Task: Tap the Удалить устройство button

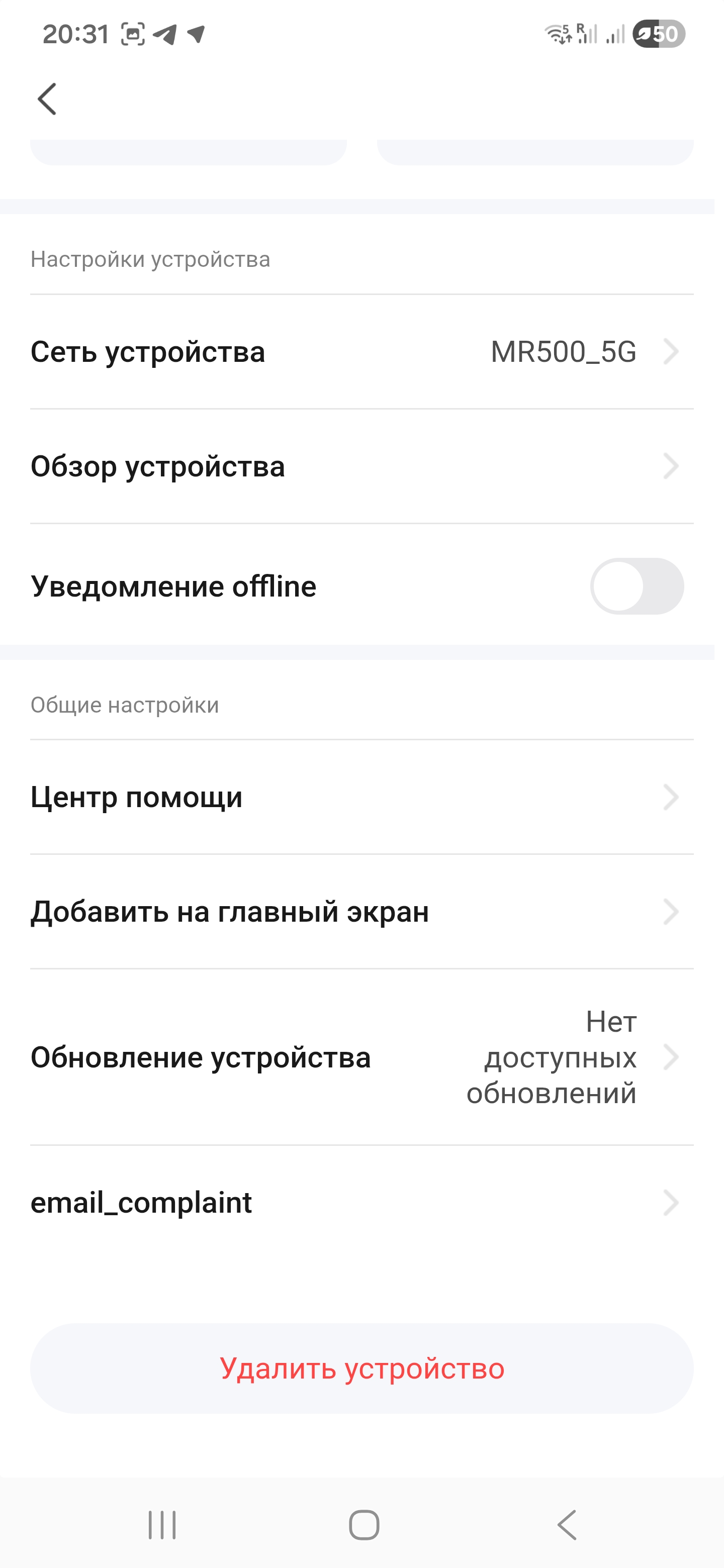Action: (x=361, y=1368)
